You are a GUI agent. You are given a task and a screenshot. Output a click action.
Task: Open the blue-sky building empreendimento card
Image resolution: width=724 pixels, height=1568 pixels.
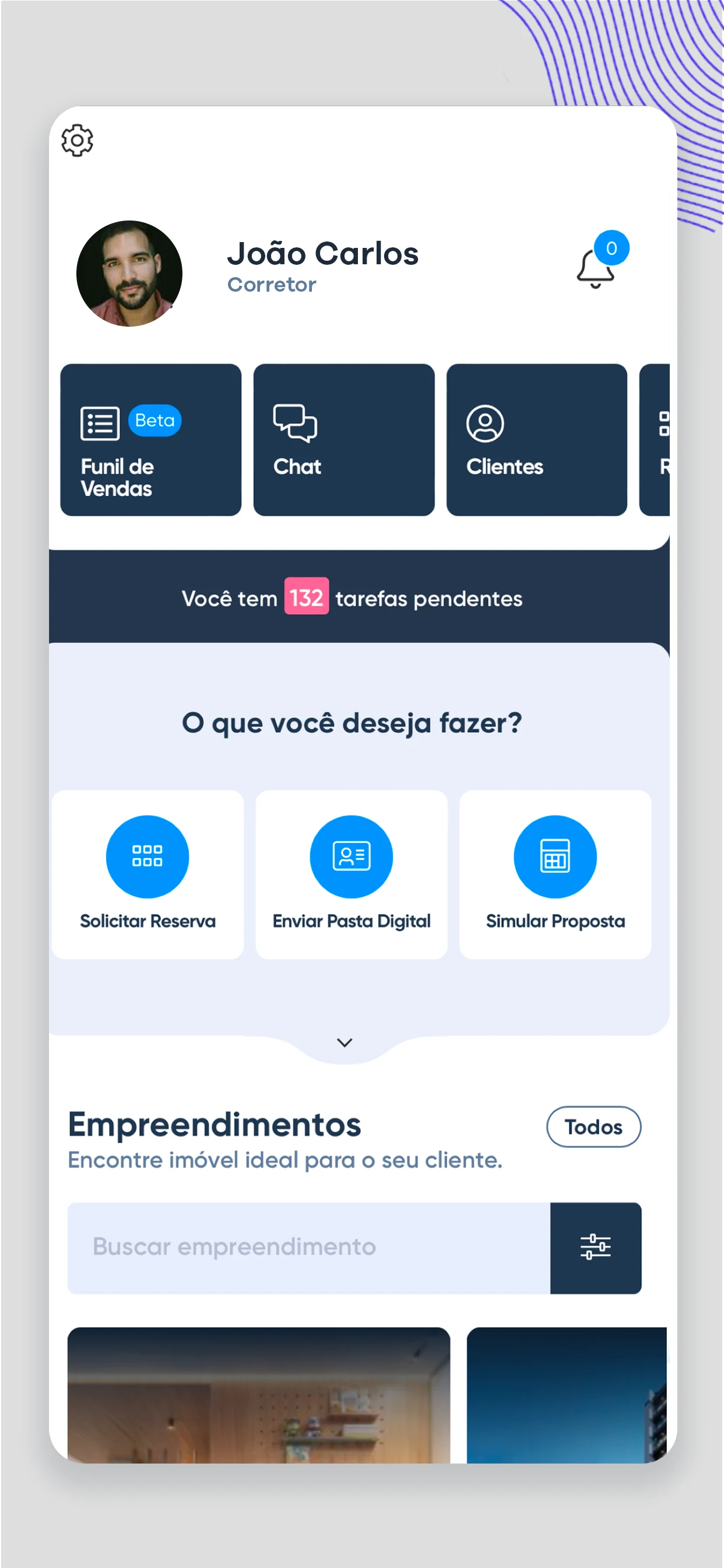click(567, 1395)
